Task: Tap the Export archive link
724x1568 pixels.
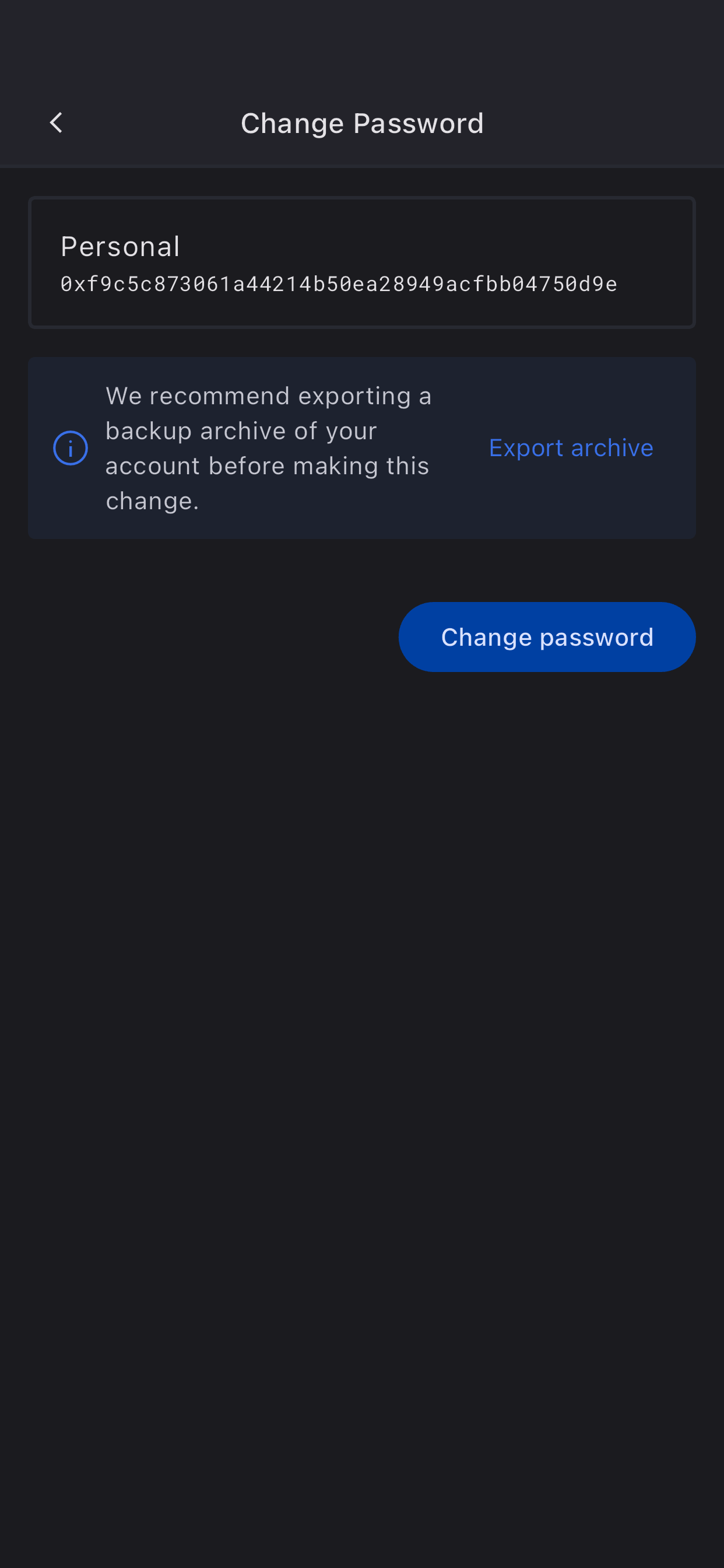Action: [571, 448]
